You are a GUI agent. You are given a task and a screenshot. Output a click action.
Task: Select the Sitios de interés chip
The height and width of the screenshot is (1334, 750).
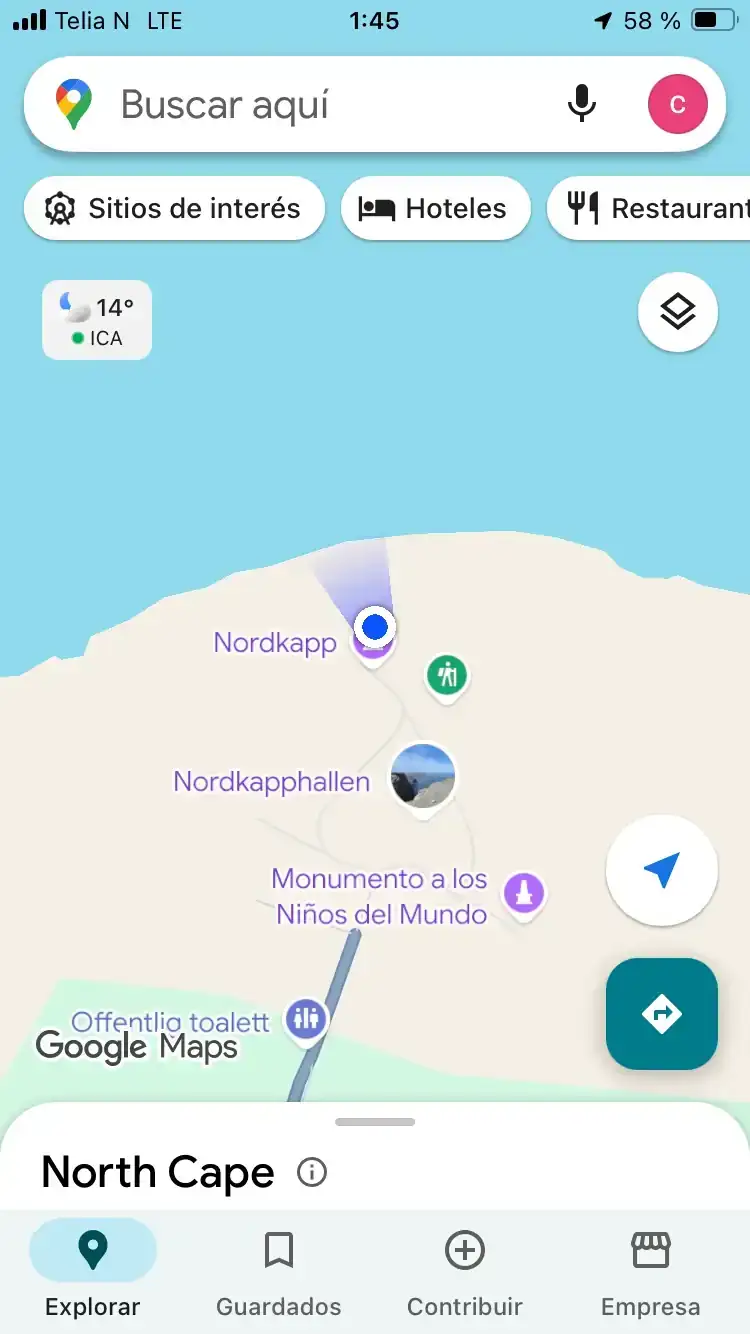[174, 208]
